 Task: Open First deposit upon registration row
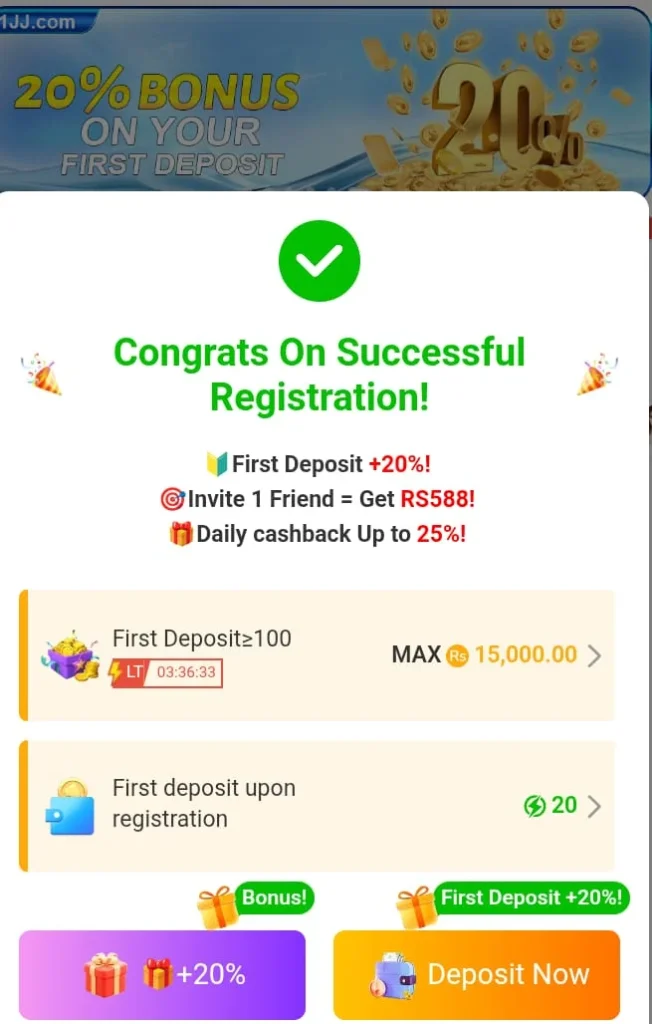tap(318, 805)
